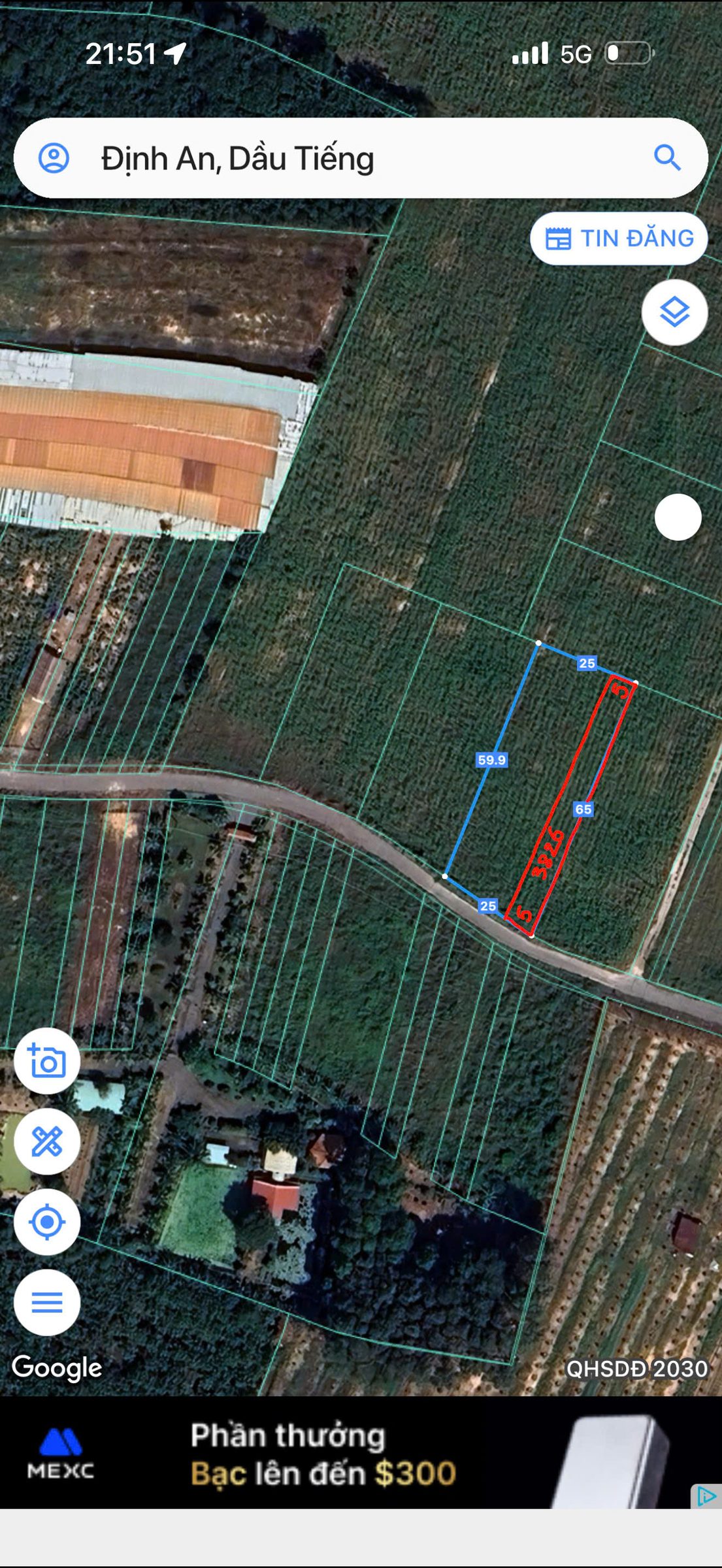
Task: Open the profile icon in search bar
Action: point(54,158)
